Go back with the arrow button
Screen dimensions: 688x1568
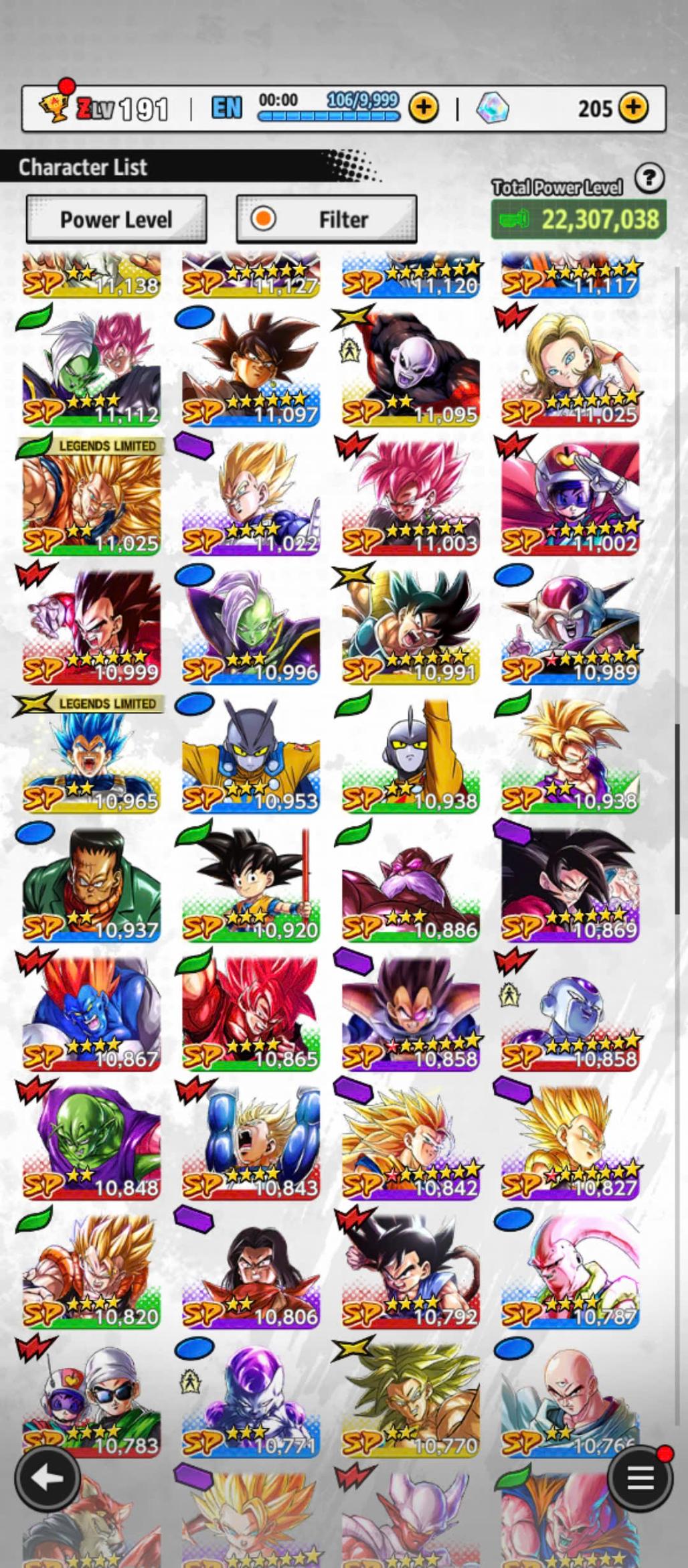tap(46, 1478)
